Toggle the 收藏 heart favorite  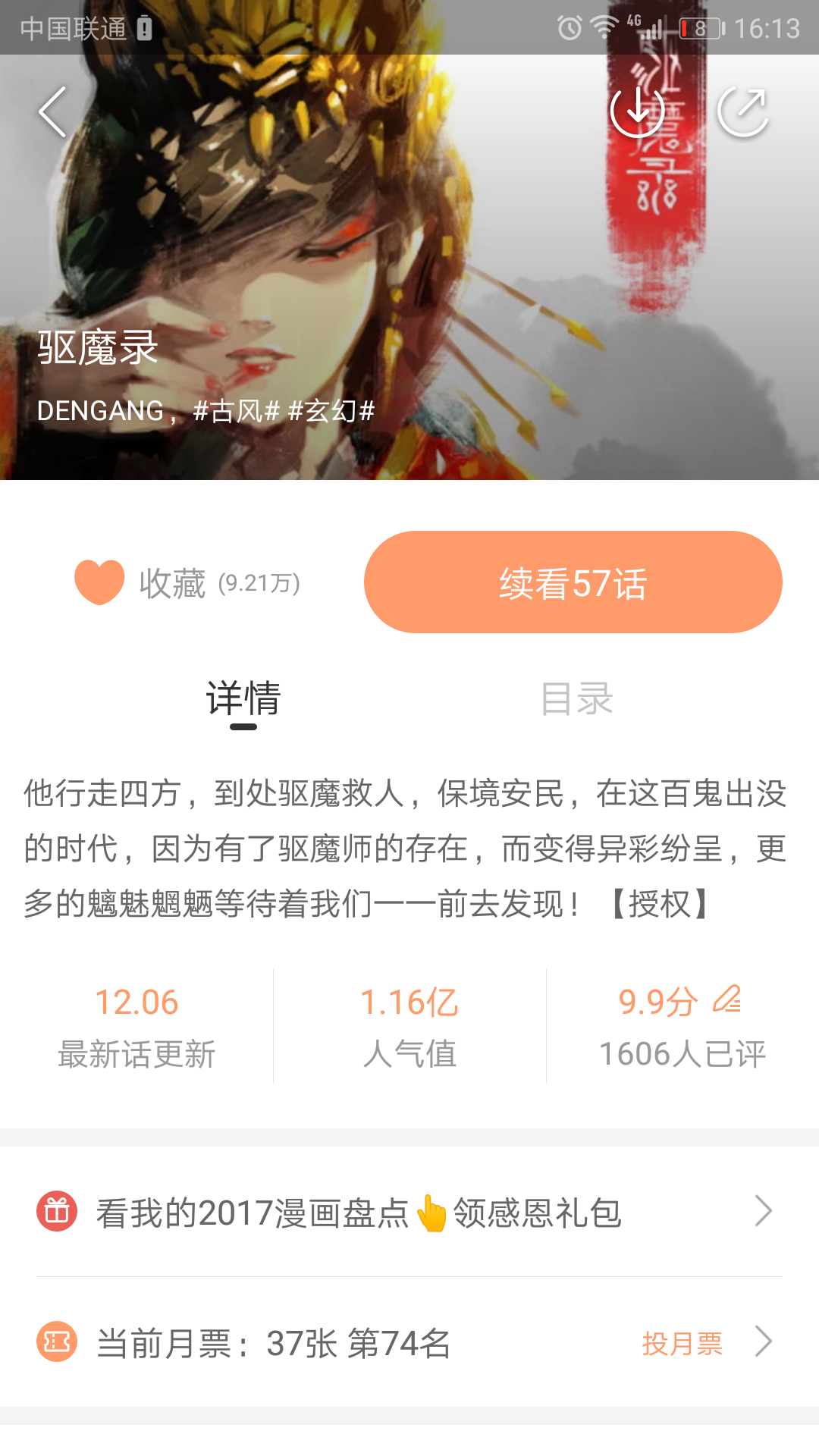[99, 582]
